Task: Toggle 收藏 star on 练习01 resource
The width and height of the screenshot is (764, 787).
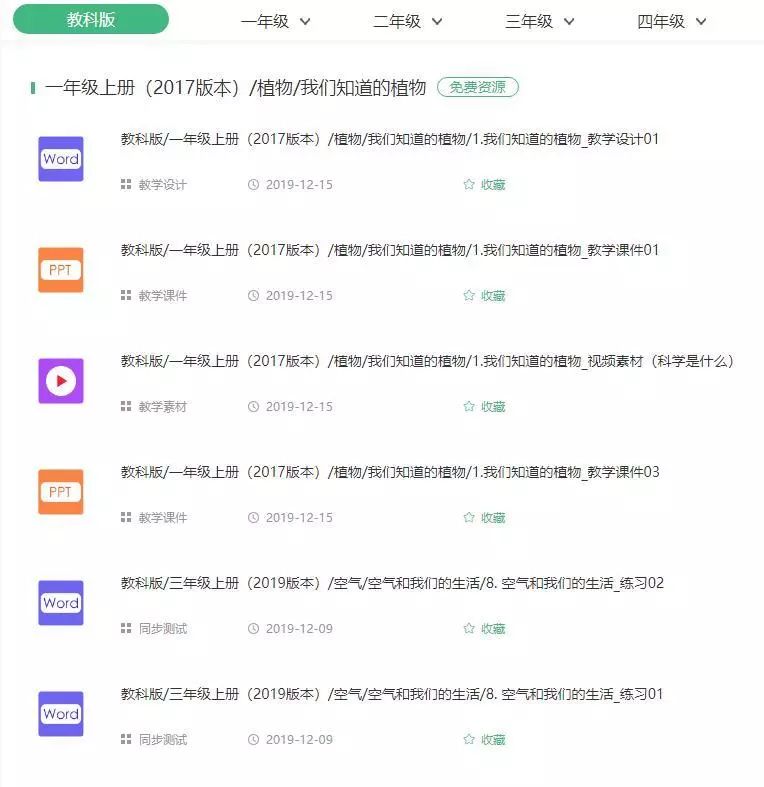Action: coord(467,740)
